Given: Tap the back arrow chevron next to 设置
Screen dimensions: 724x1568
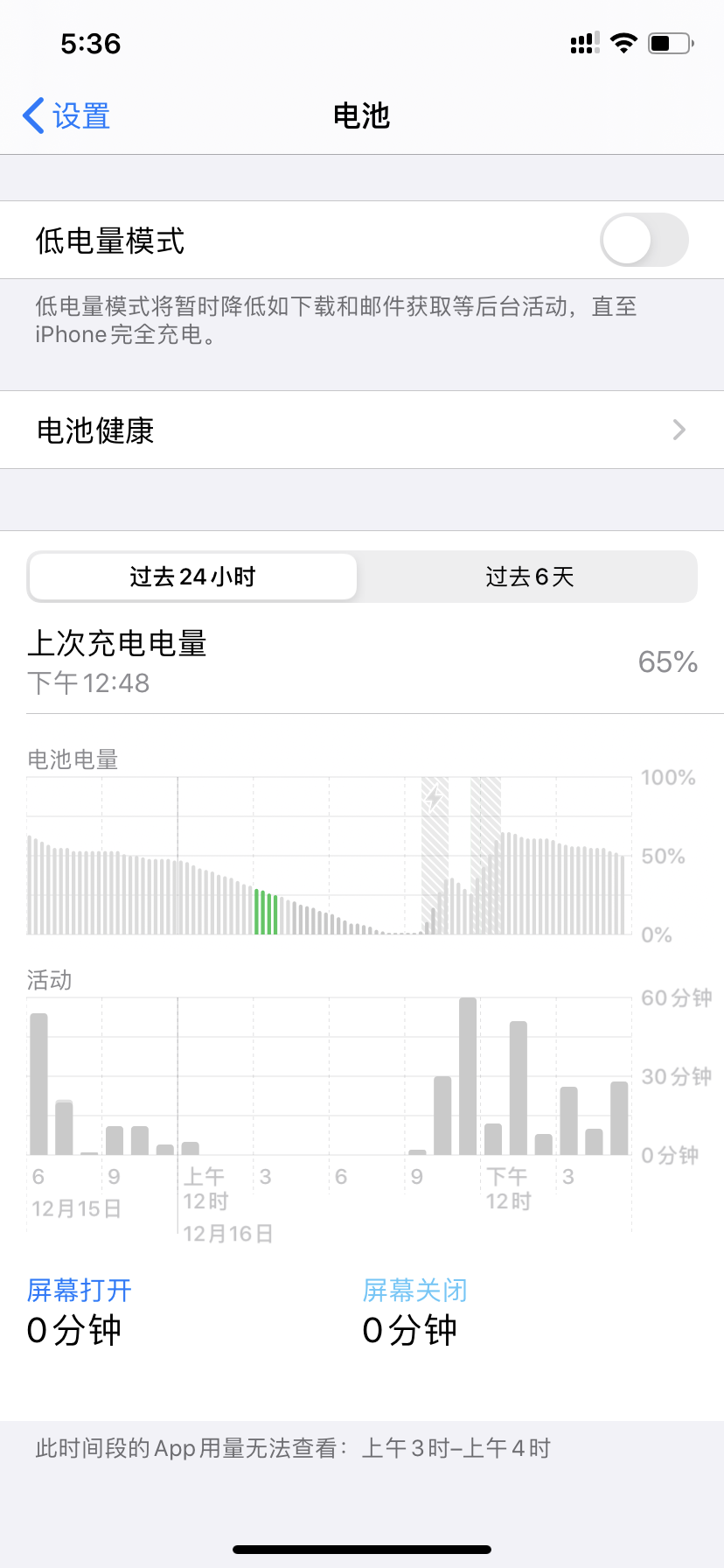Looking at the screenshot, I should (x=31, y=115).
